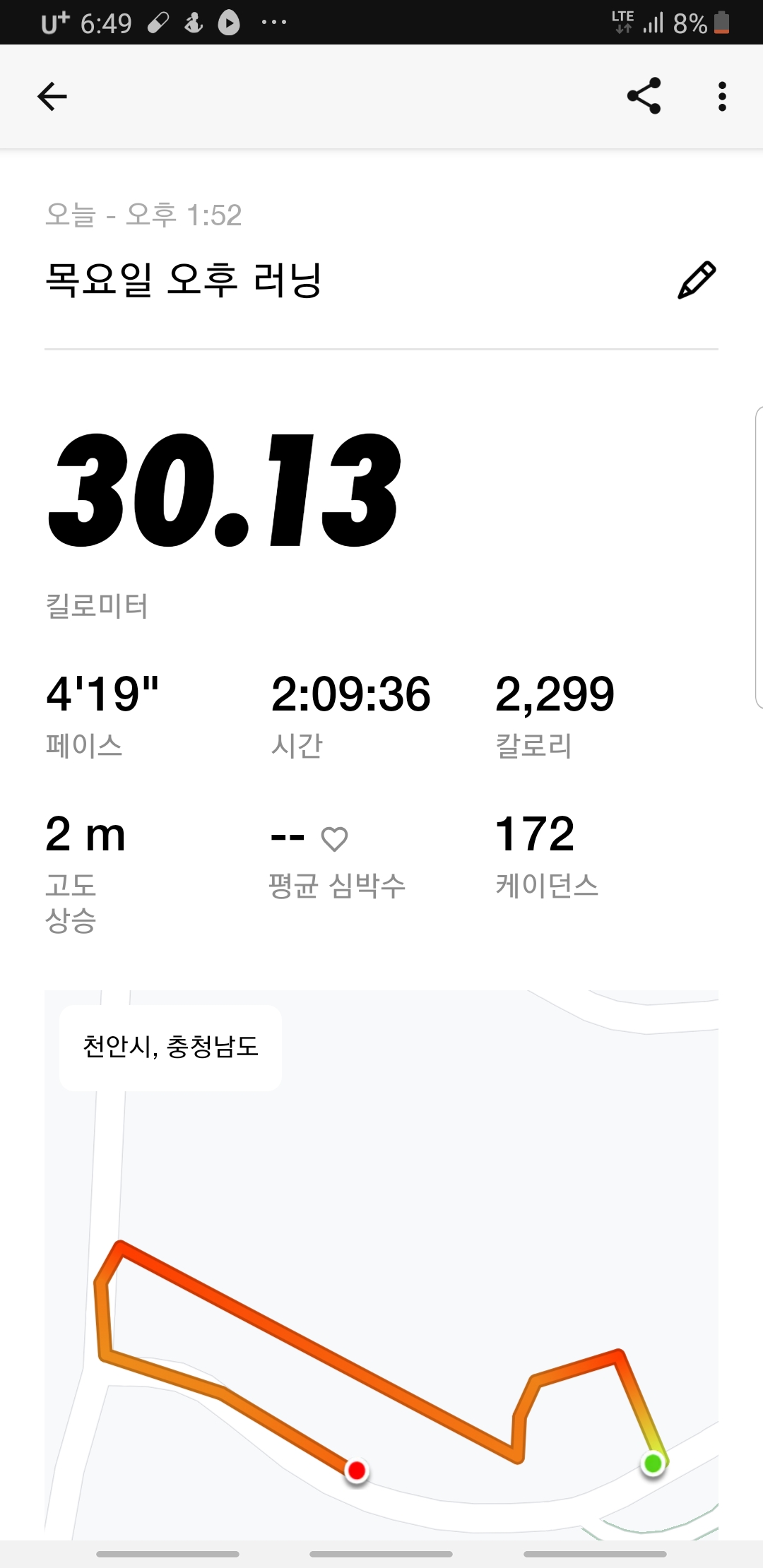Edit the run title 목요일 오후 러닝
Screen dimensions: 763x1568
pyautogui.click(x=697, y=280)
